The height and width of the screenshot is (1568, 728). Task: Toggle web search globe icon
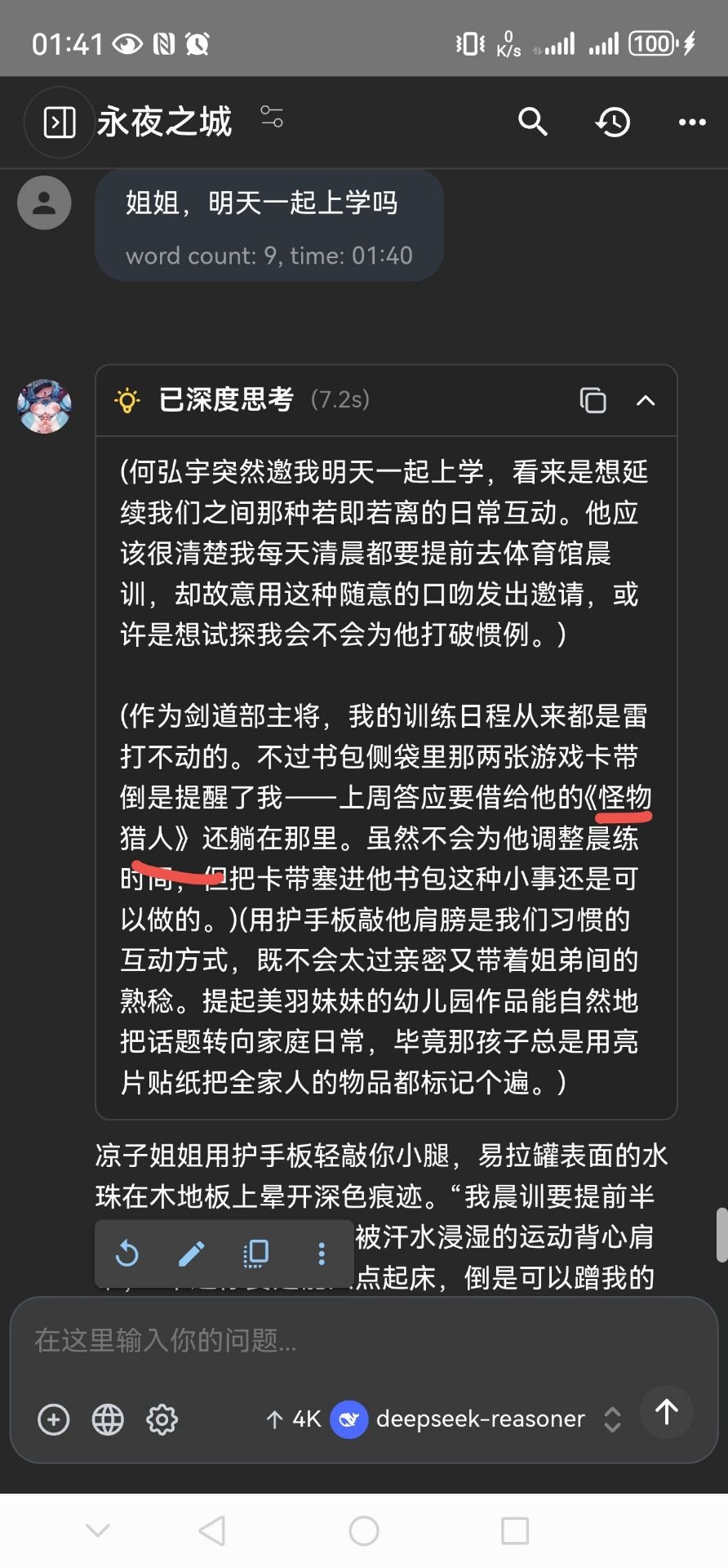(108, 1419)
